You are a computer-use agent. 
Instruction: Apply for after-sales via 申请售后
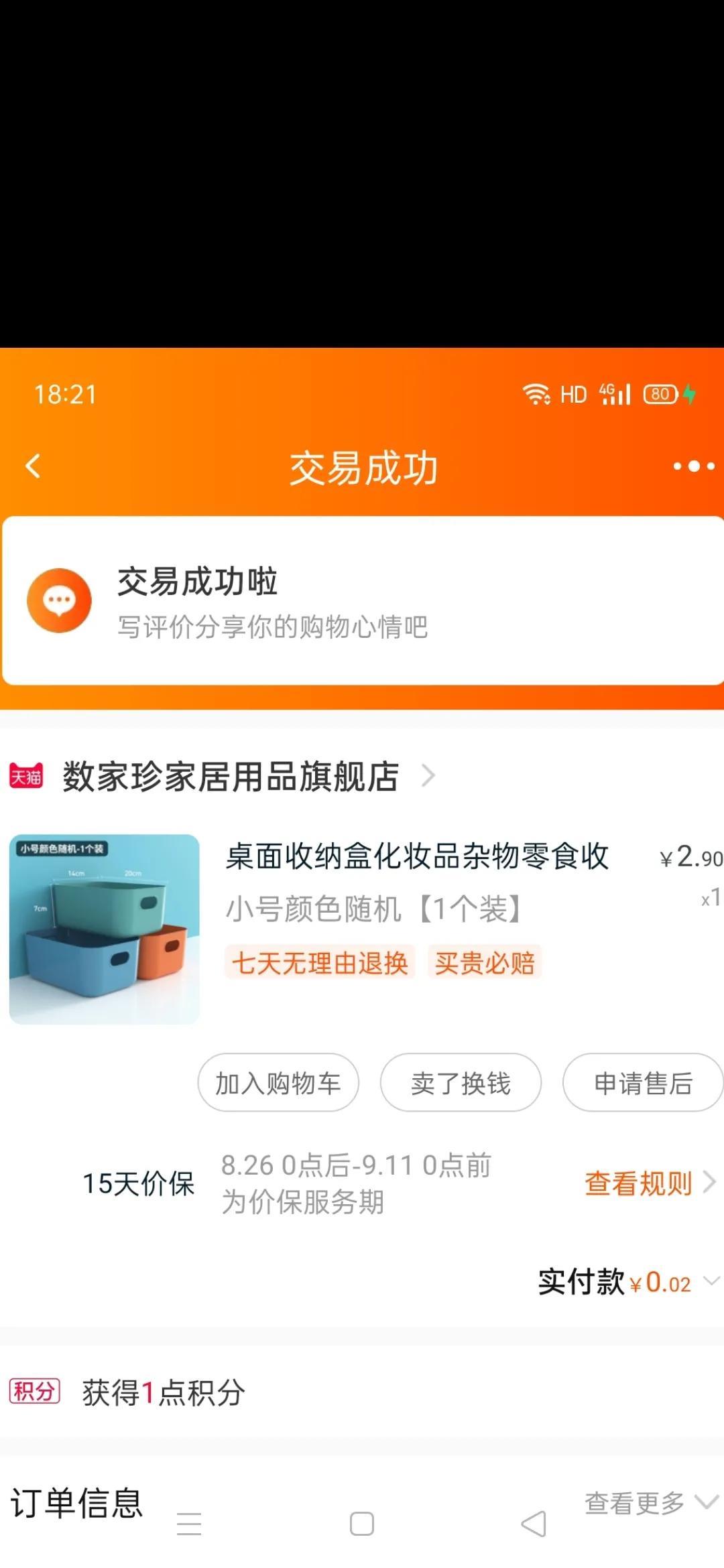pyautogui.click(x=643, y=1083)
